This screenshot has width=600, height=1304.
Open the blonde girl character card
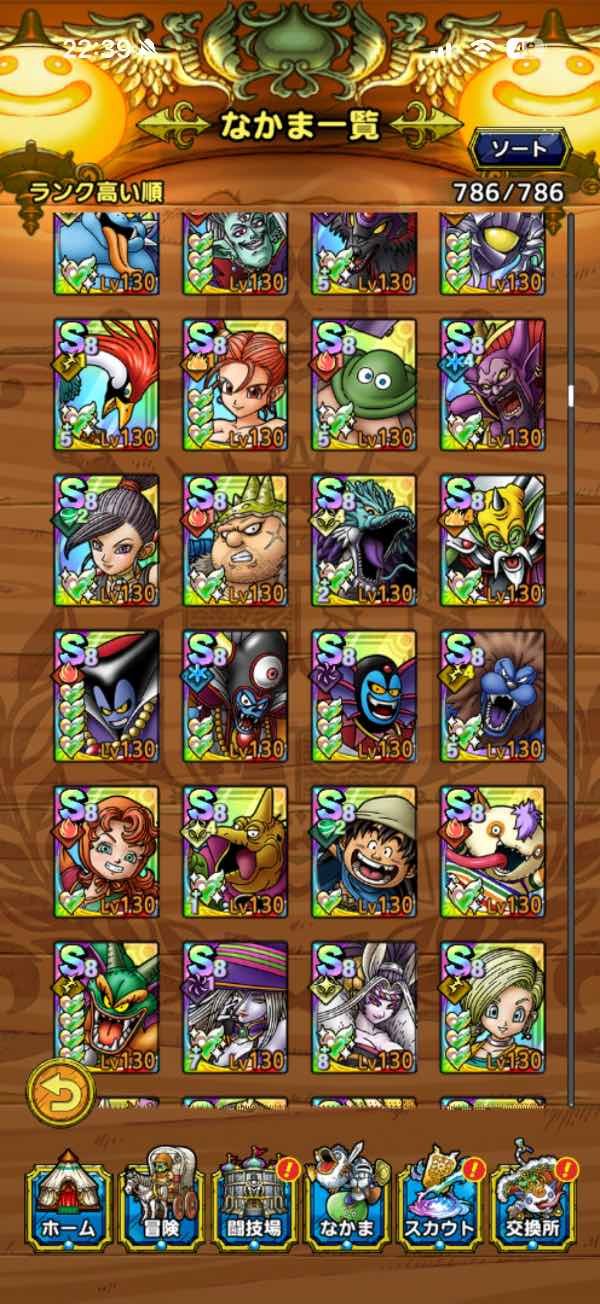tap(493, 1008)
